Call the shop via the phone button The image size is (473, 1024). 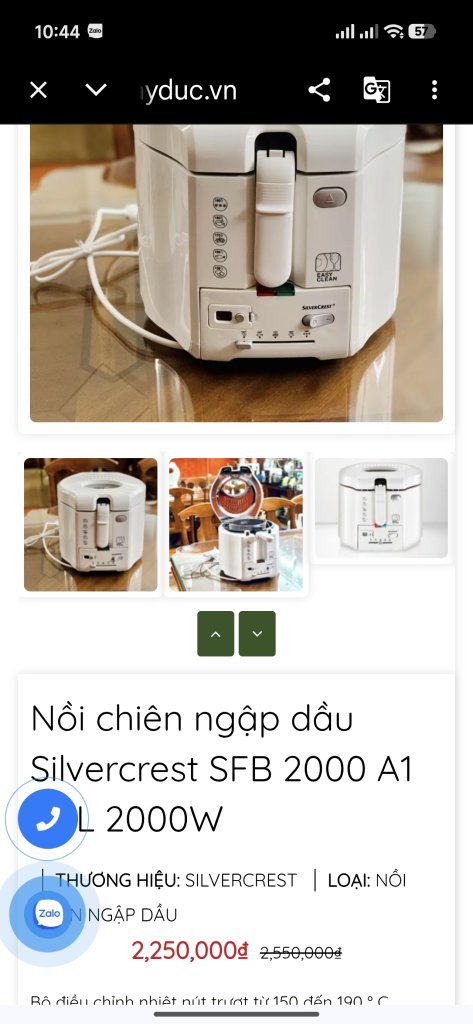(x=47, y=819)
